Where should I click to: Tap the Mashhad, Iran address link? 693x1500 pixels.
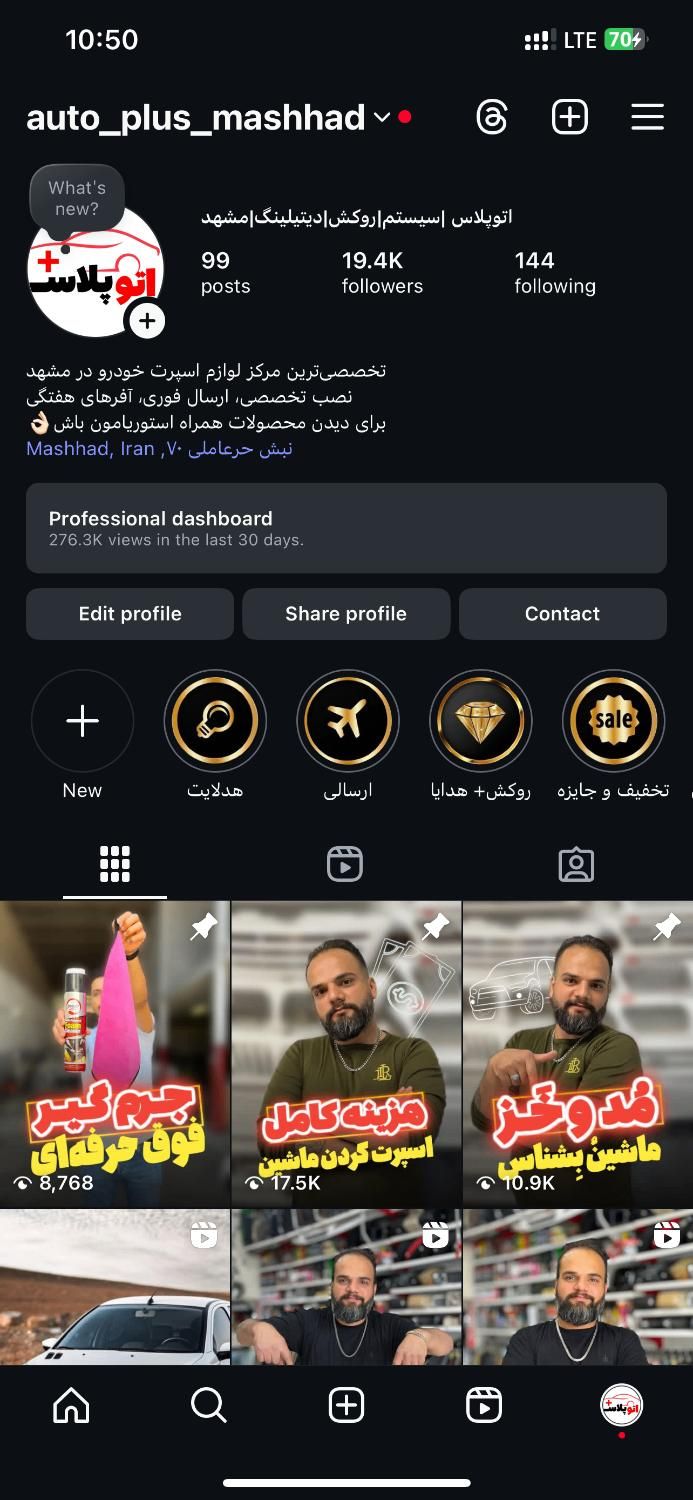pos(159,449)
